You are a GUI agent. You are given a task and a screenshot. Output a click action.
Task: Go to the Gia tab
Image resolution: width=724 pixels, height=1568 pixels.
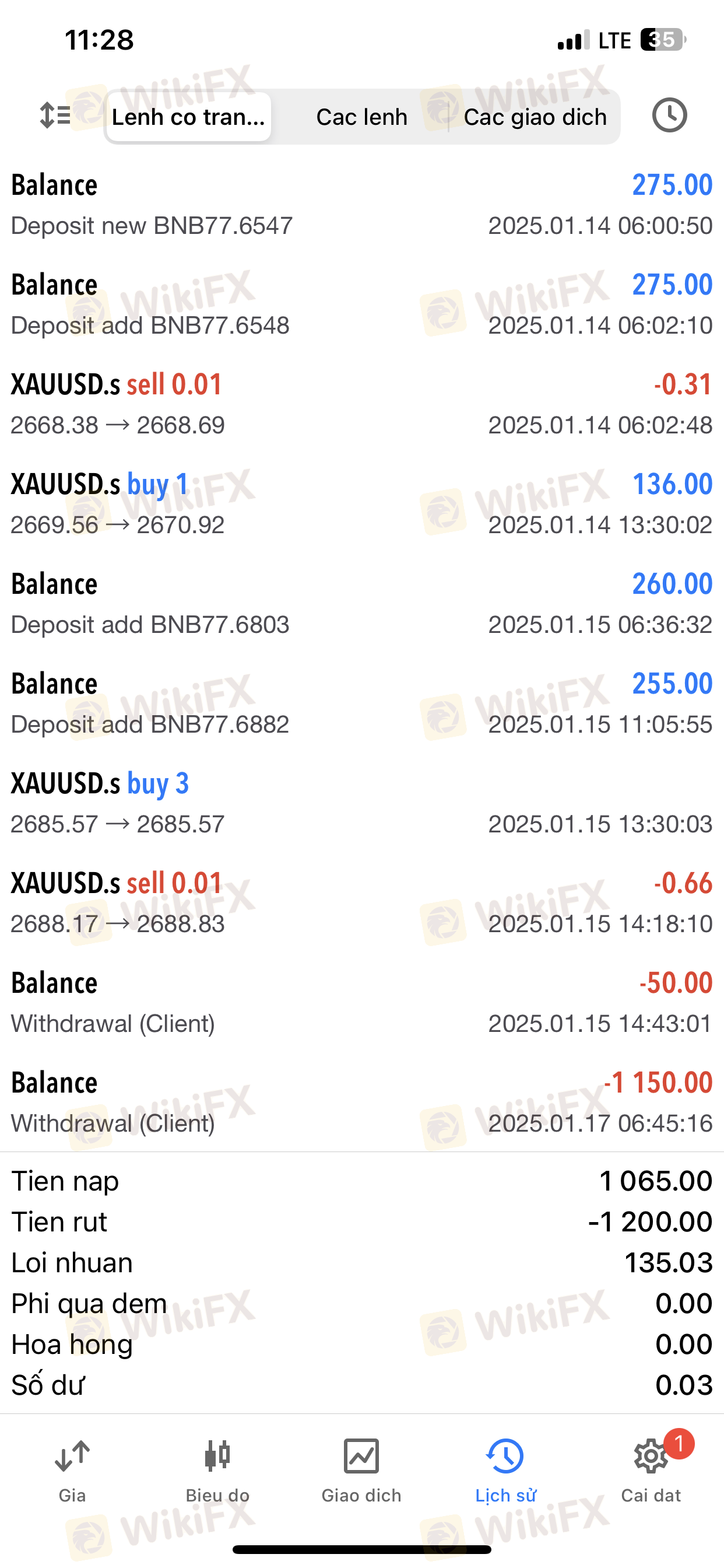(x=72, y=1471)
